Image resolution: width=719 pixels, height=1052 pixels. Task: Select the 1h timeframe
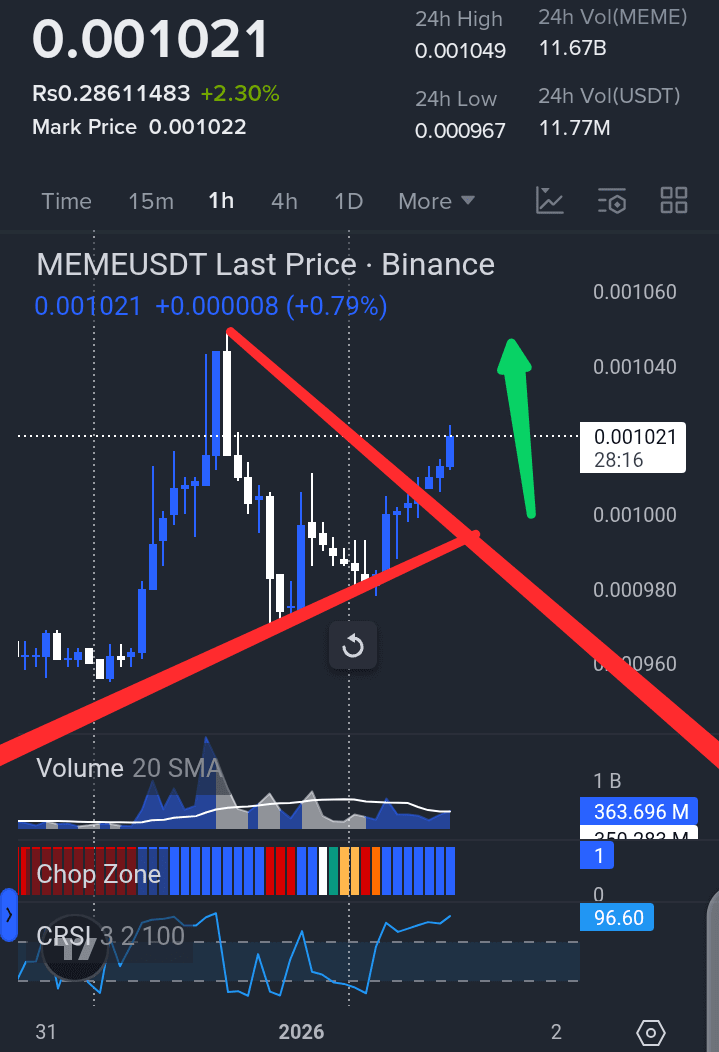[x=221, y=201]
